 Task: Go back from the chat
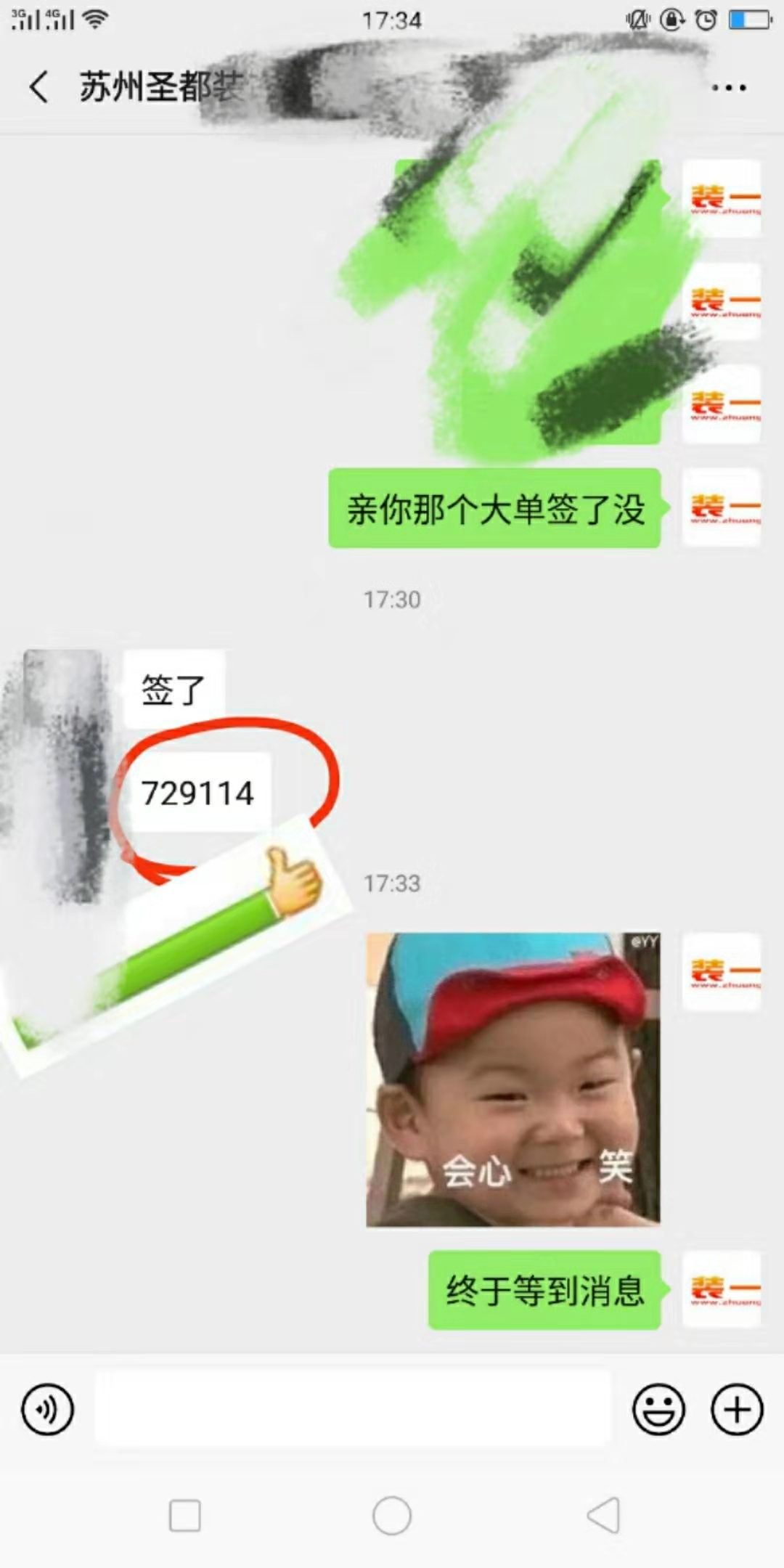tap(39, 87)
